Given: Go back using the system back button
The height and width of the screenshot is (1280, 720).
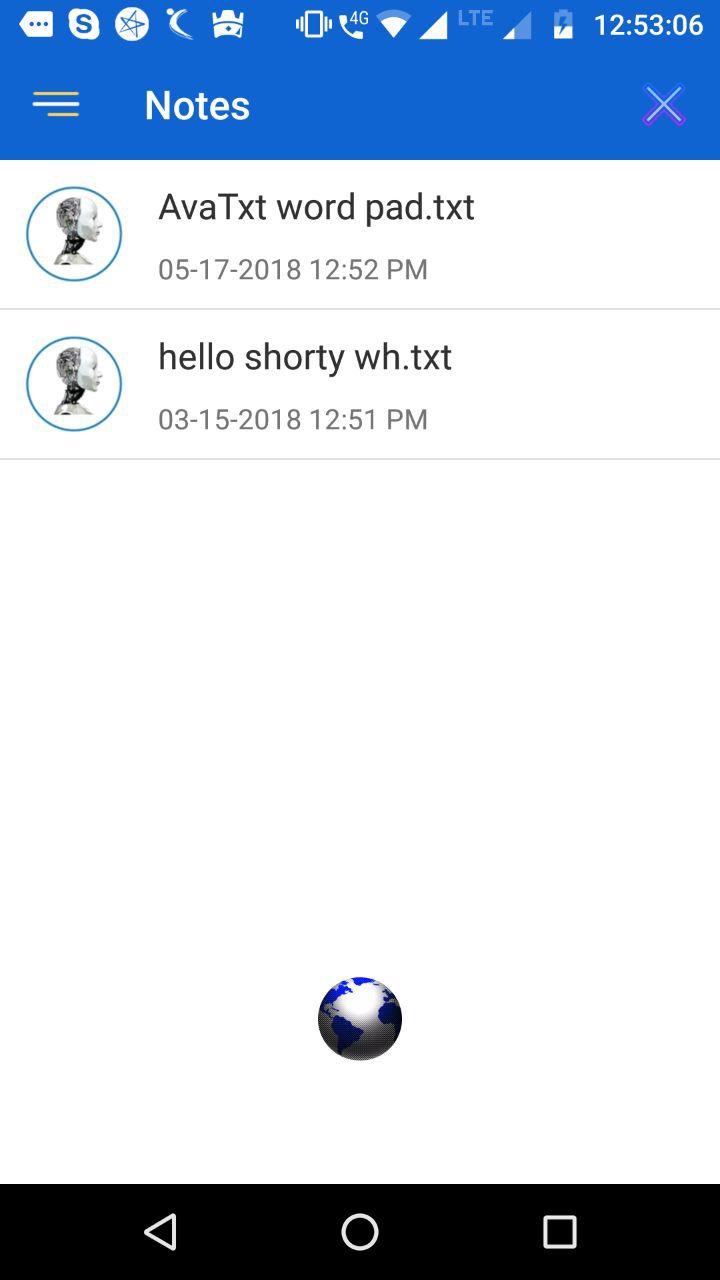Looking at the screenshot, I should point(160,1232).
